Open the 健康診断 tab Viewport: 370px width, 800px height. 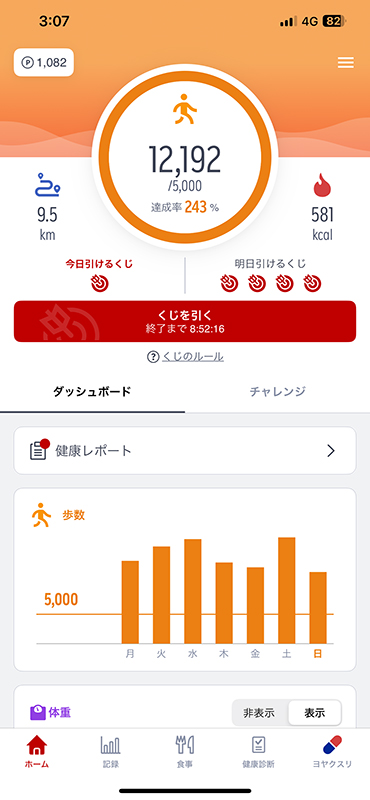(258, 752)
